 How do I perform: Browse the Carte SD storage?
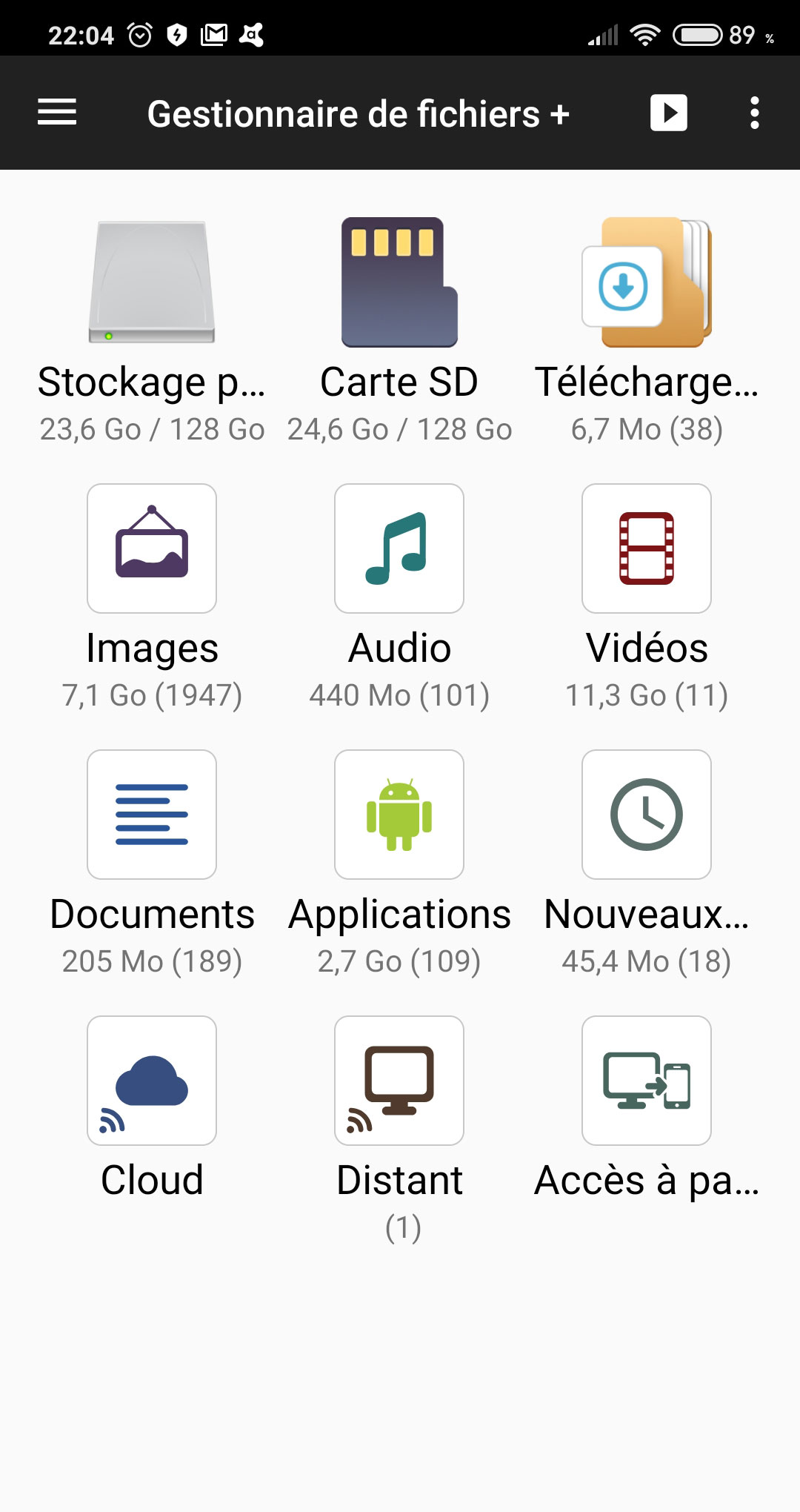click(x=399, y=331)
